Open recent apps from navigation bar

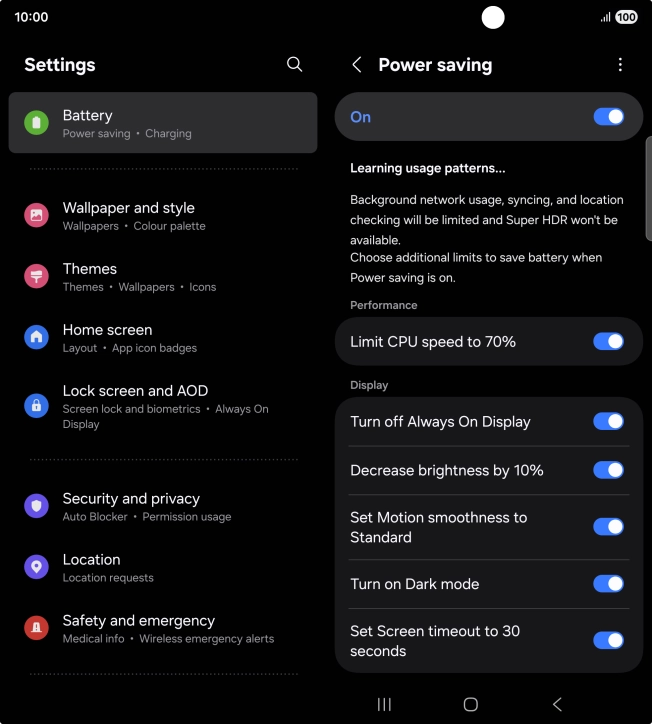384,704
